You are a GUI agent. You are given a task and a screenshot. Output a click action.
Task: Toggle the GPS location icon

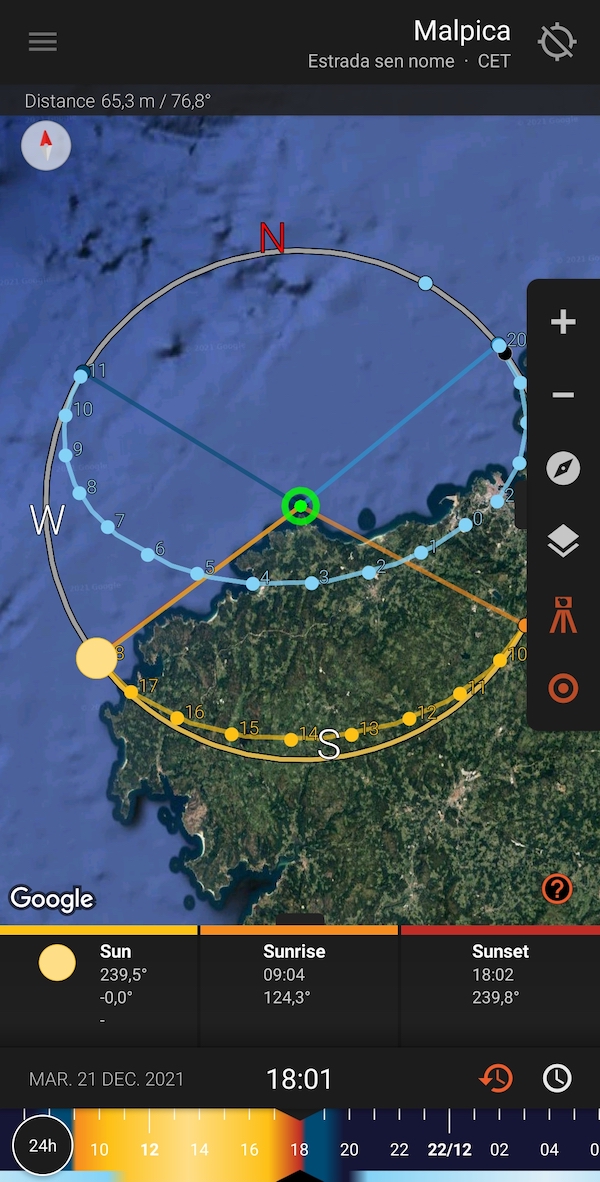tap(557, 42)
